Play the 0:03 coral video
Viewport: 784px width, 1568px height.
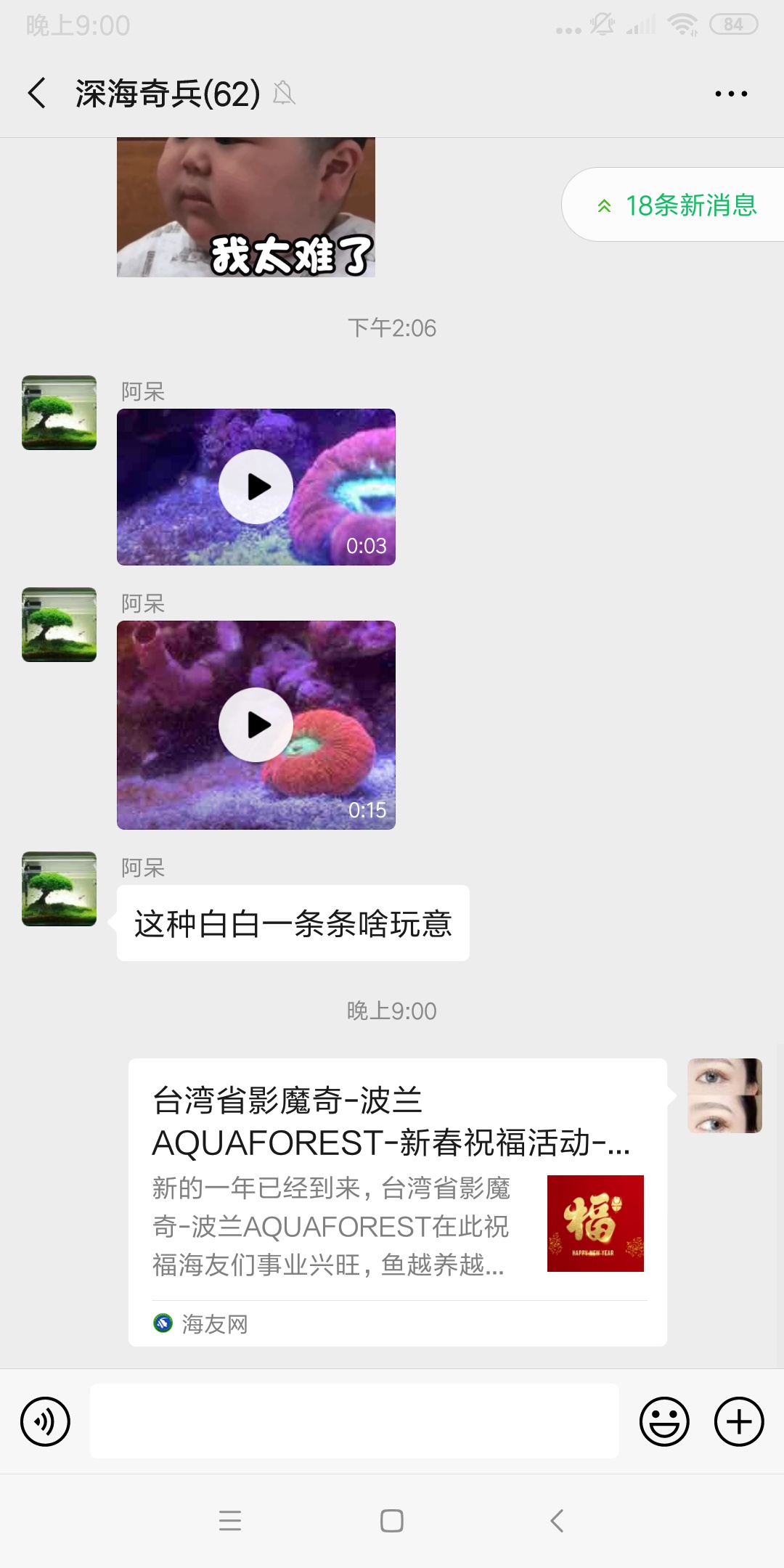click(x=256, y=487)
